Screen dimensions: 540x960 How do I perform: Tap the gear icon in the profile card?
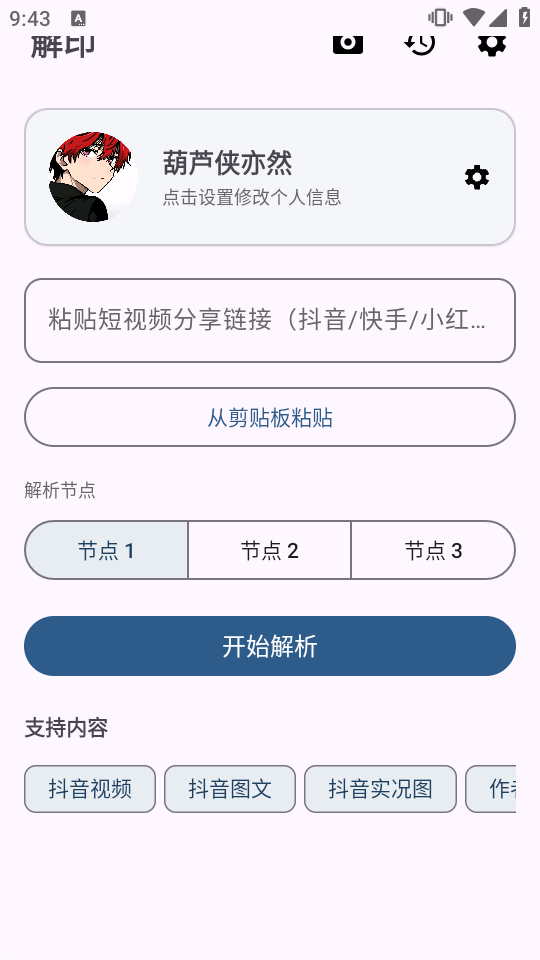(477, 178)
